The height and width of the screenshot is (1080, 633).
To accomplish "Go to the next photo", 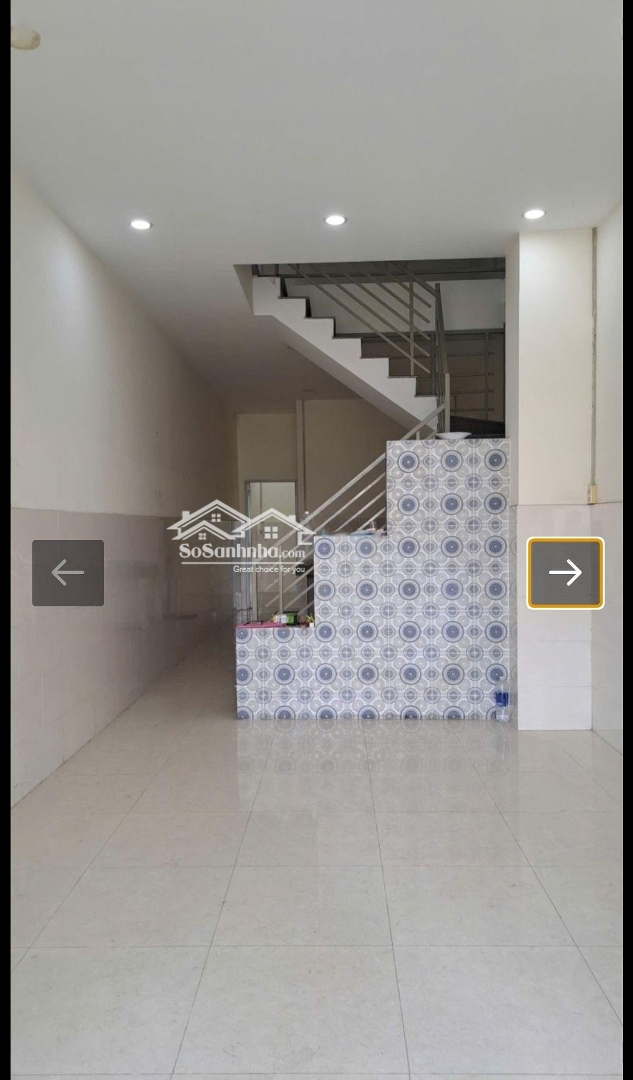I will pyautogui.click(x=565, y=573).
